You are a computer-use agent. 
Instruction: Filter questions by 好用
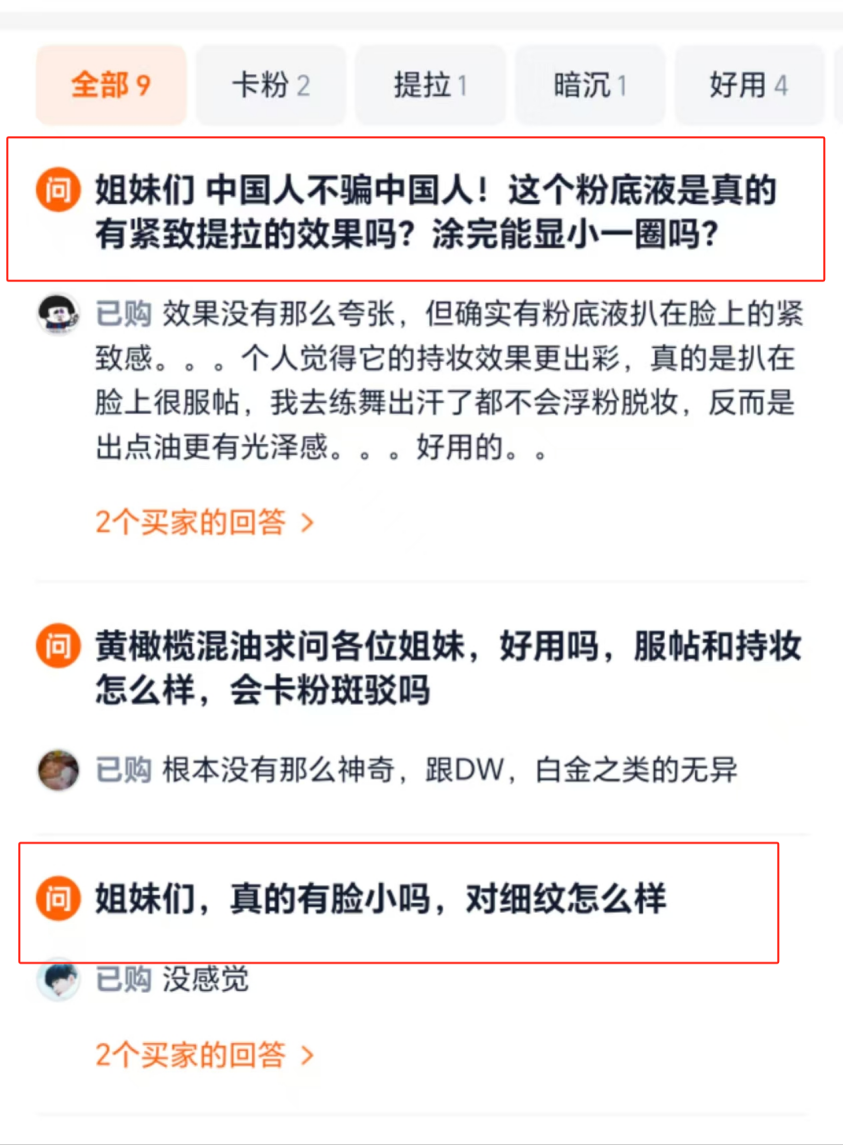(x=748, y=85)
